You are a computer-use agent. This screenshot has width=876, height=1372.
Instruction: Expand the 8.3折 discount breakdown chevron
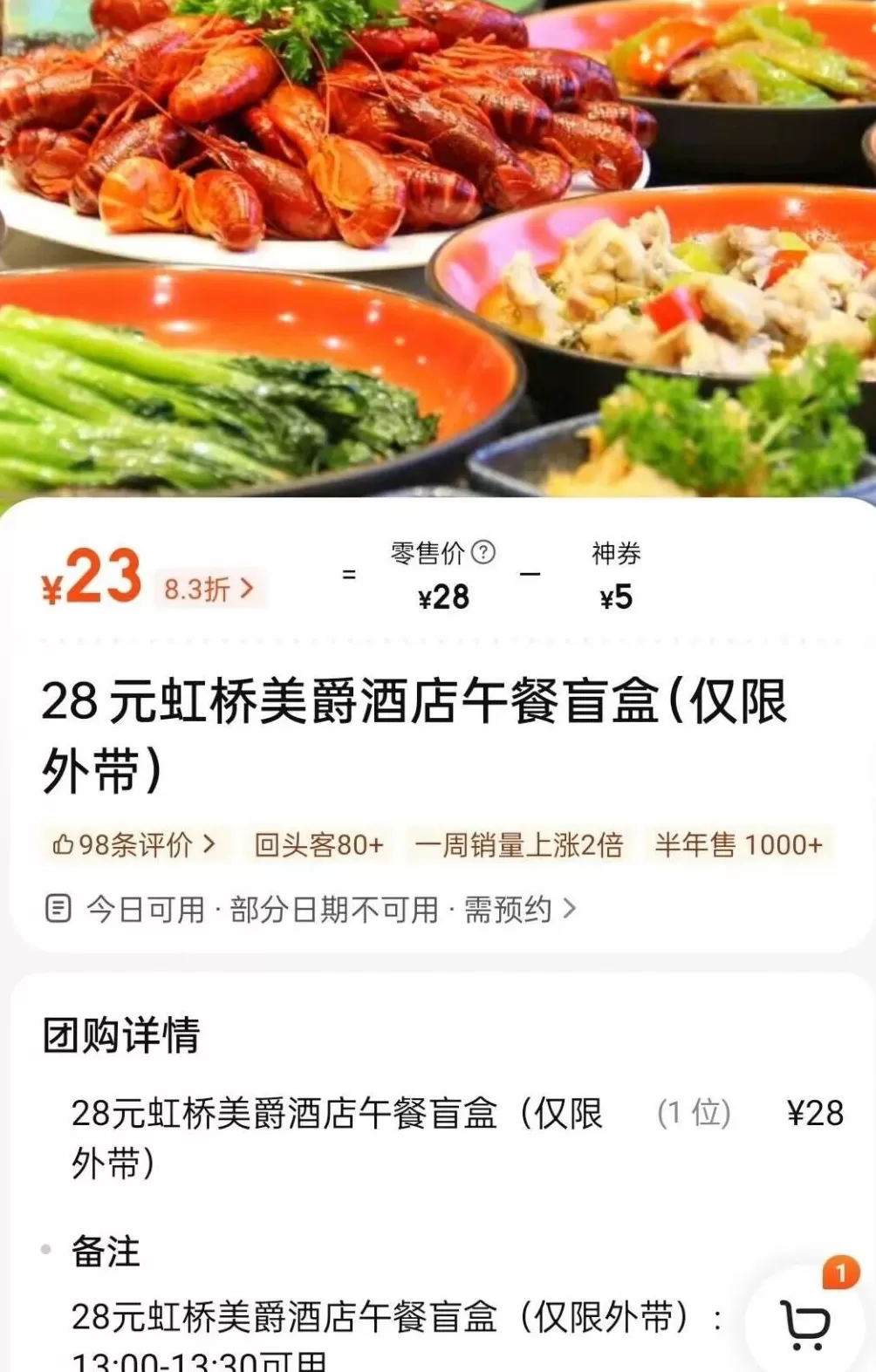coord(246,590)
